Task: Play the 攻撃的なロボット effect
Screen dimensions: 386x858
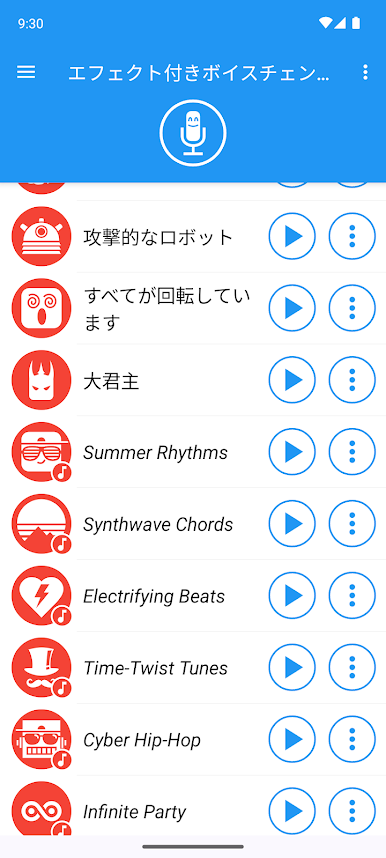Action: tap(292, 236)
